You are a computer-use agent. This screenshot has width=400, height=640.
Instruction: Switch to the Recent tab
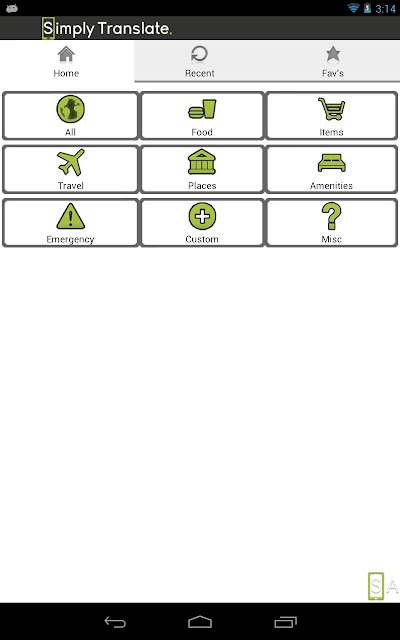(x=200, y=61)
